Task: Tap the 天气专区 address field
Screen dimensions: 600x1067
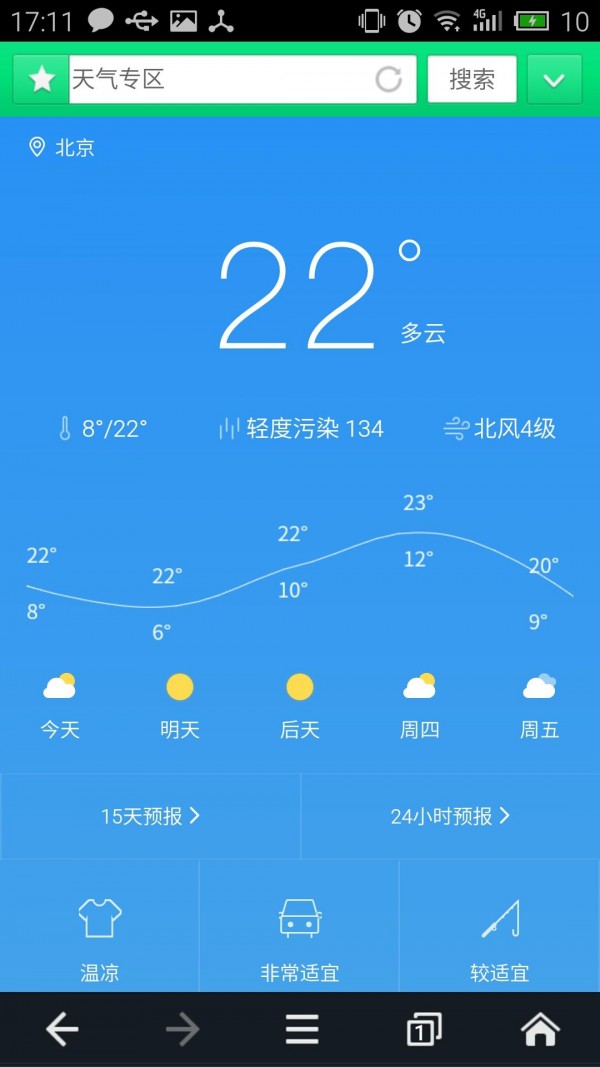Action: coord(220,80)
